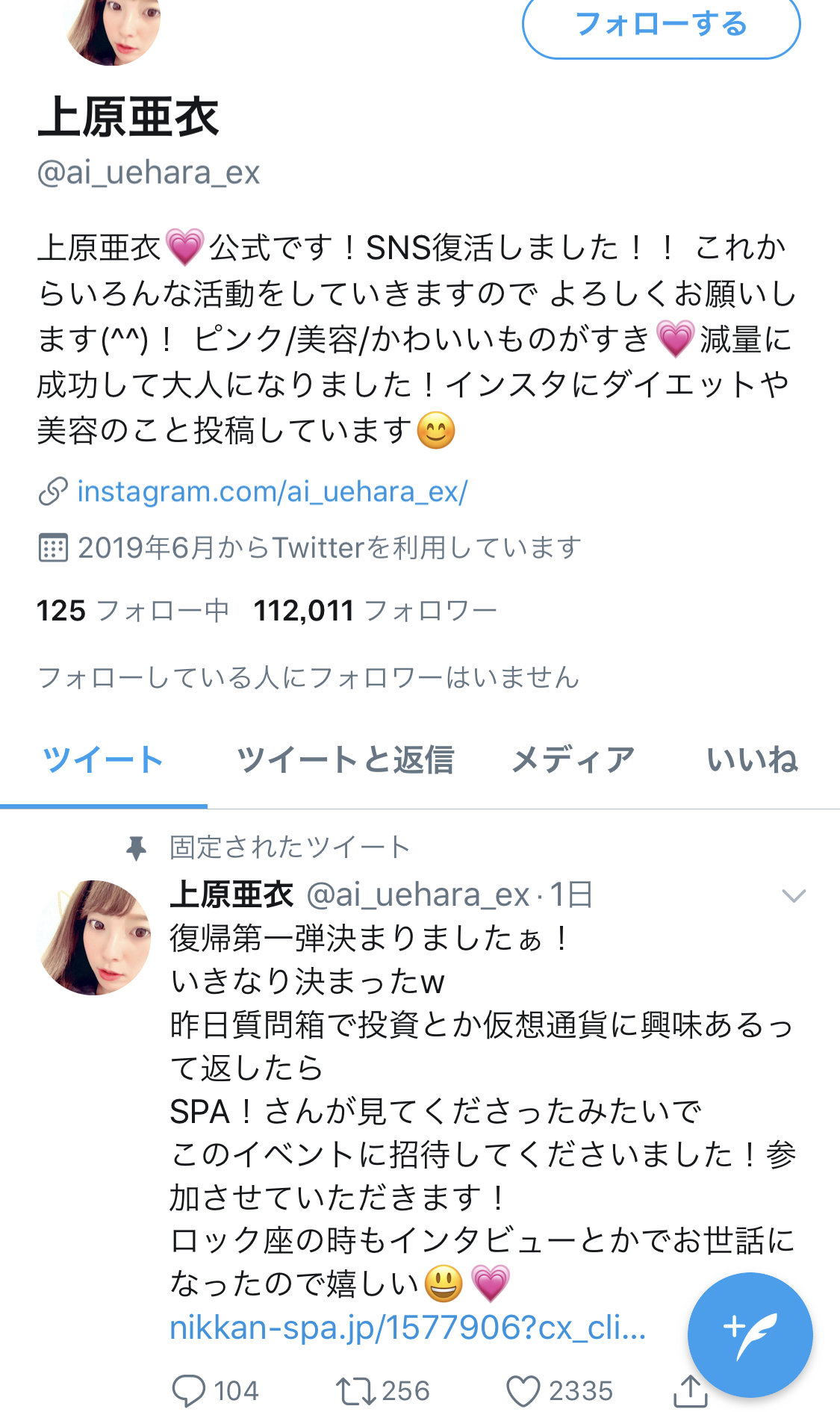
Task: Enlarge the profile picture at the top
Action: [113, 30]
